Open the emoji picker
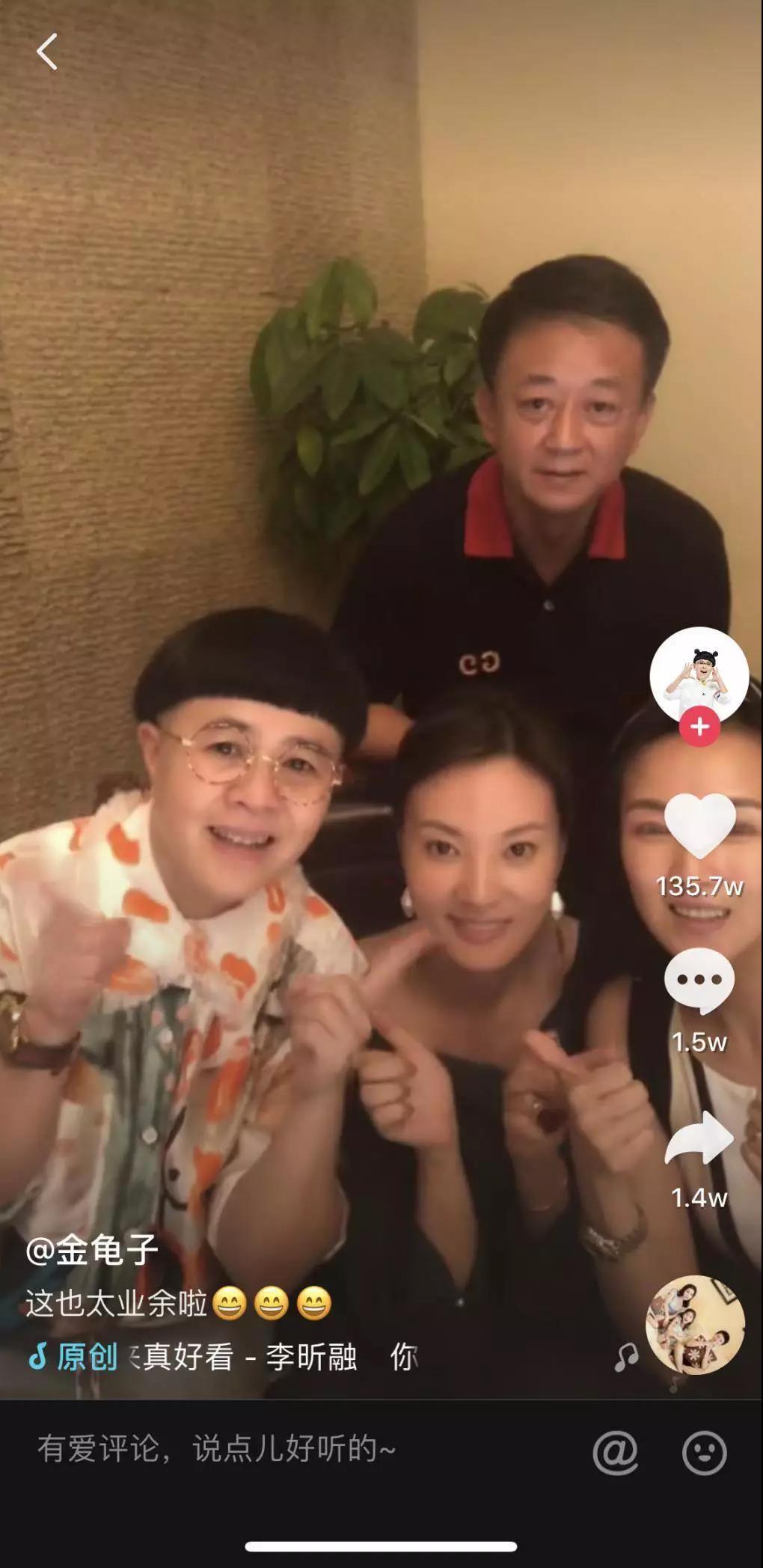This screenshot has width=763, height=1568. (704, 1452)
